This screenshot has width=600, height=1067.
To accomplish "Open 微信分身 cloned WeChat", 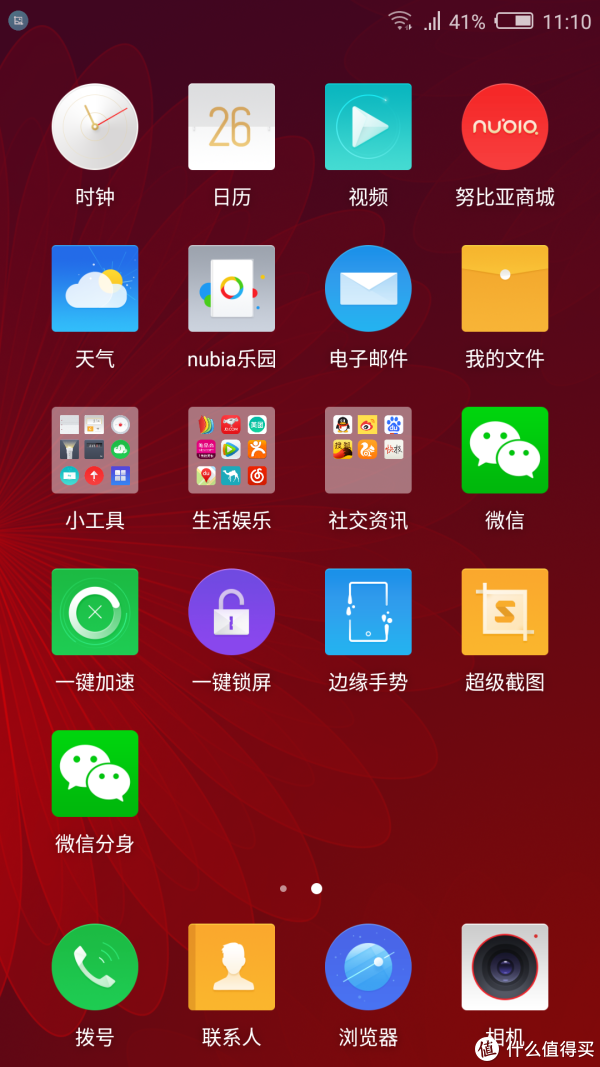I will pyautogui.click(x=95, y=774).
